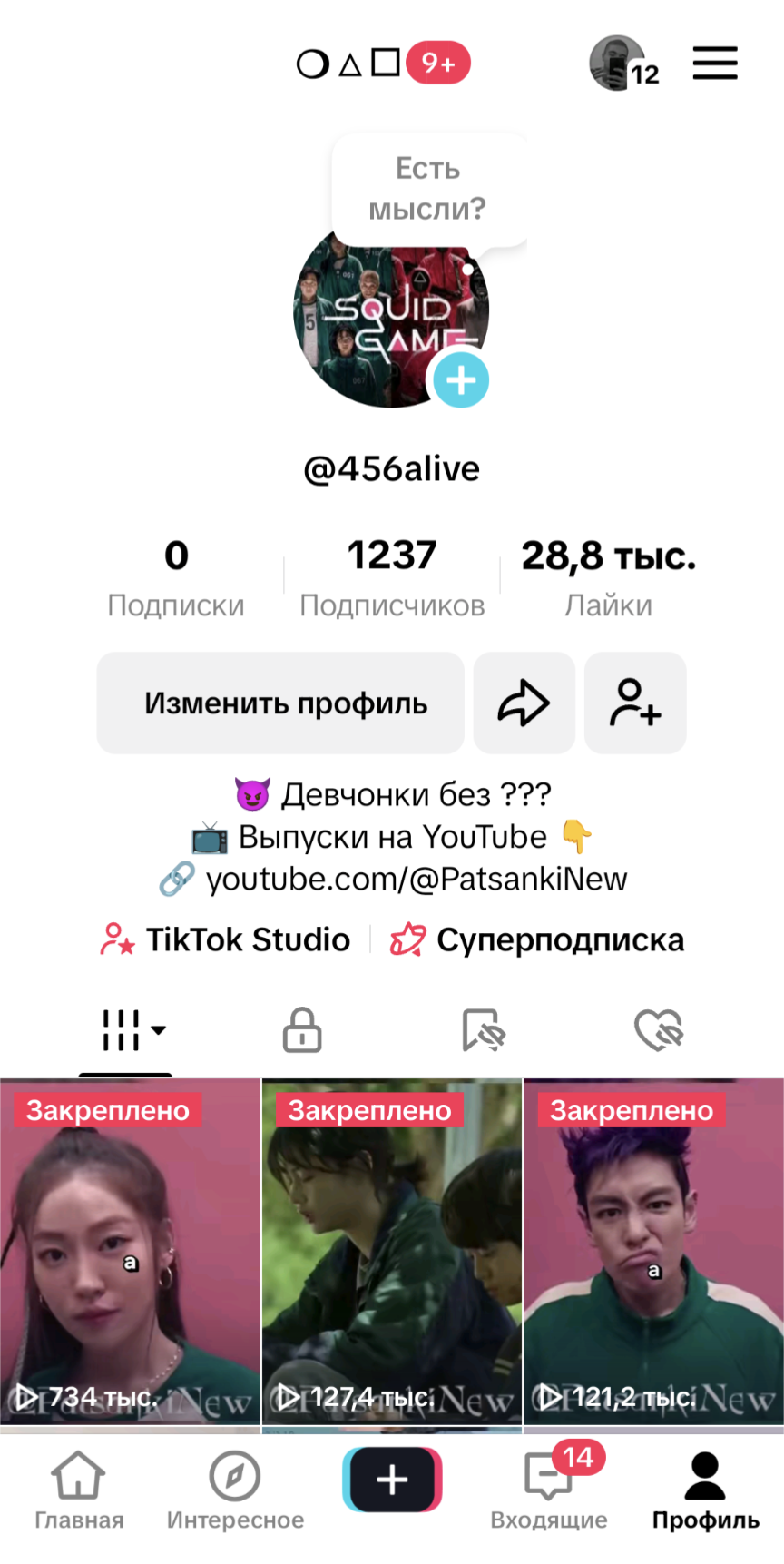Open the youtube.com/@PatsankiNew link
The width and height of the screenshot is (784, 1564).
(x=417, y=878)
